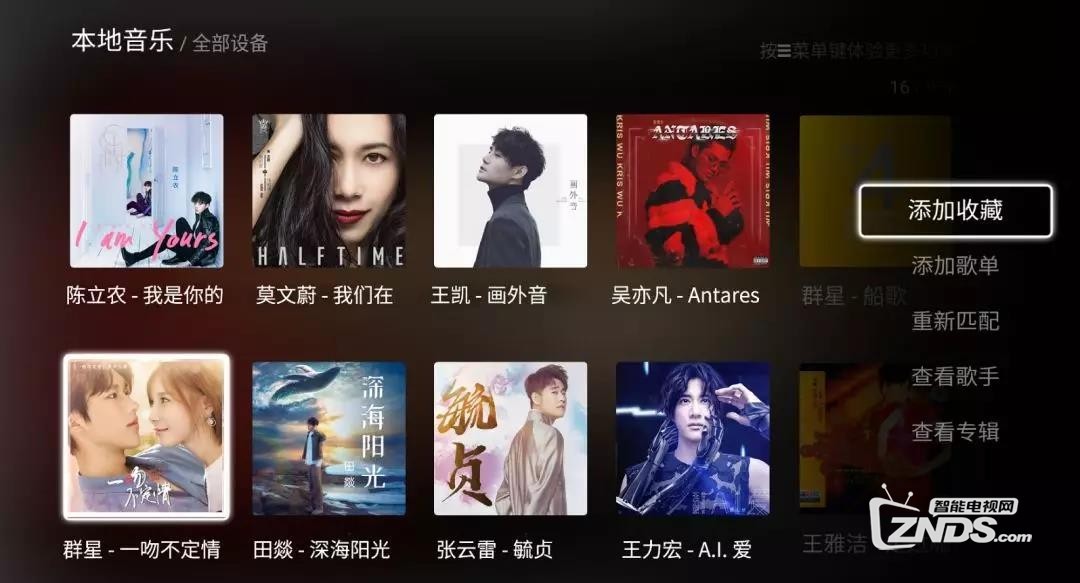Play 王凯 - 画外音 album

pos(510,191)
